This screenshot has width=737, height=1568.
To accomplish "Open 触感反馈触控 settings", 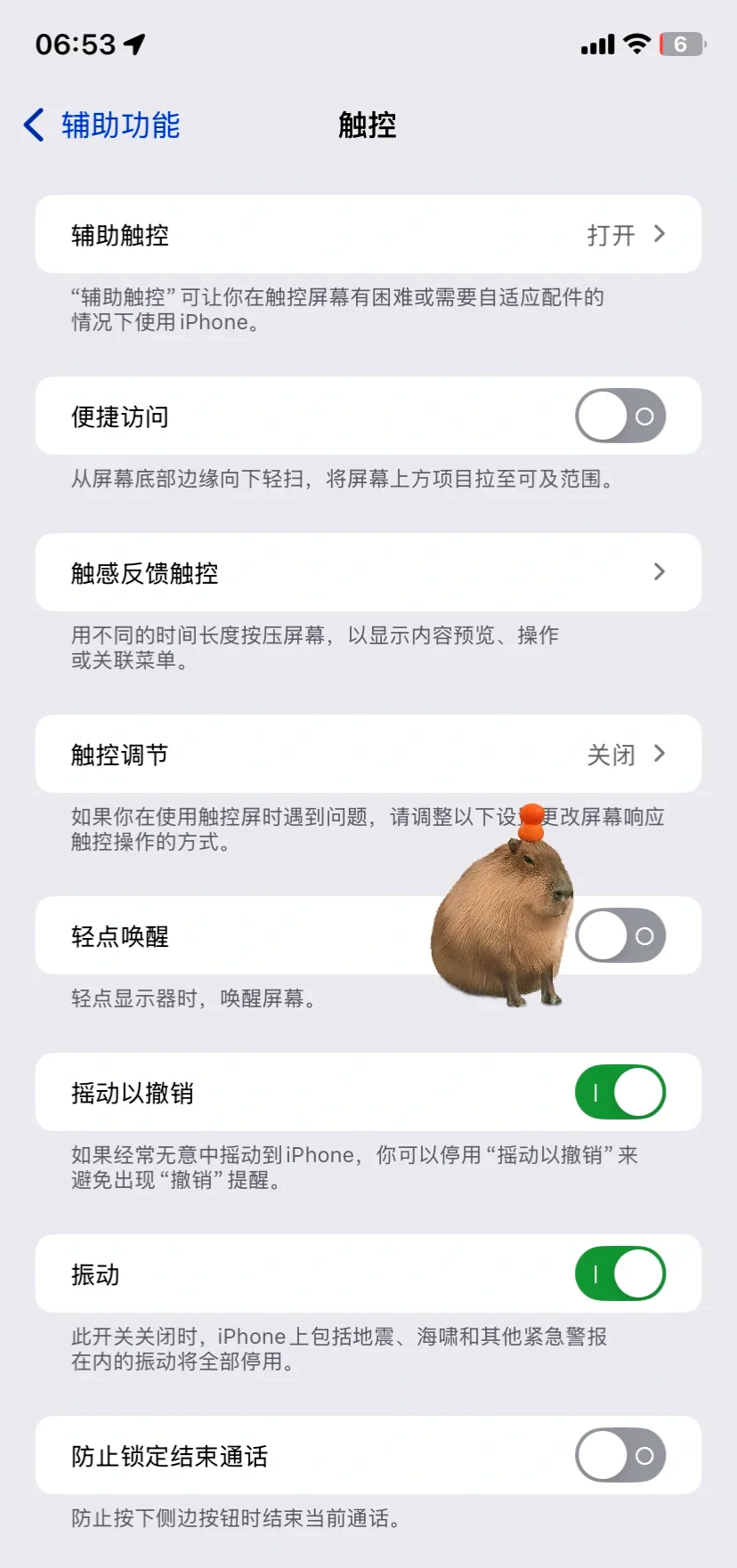I will tap(368, 572).
